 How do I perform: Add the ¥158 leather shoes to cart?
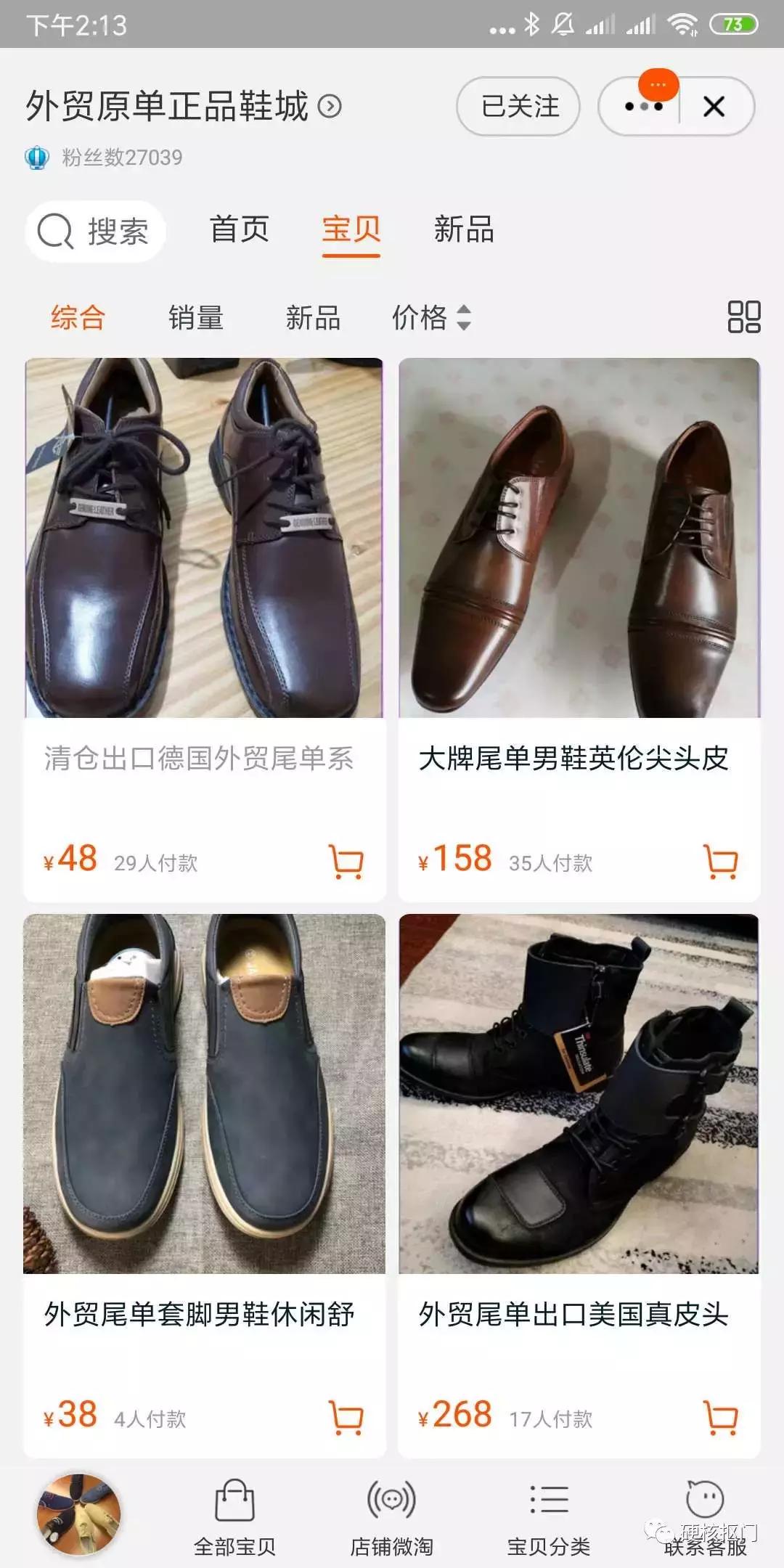720,862
